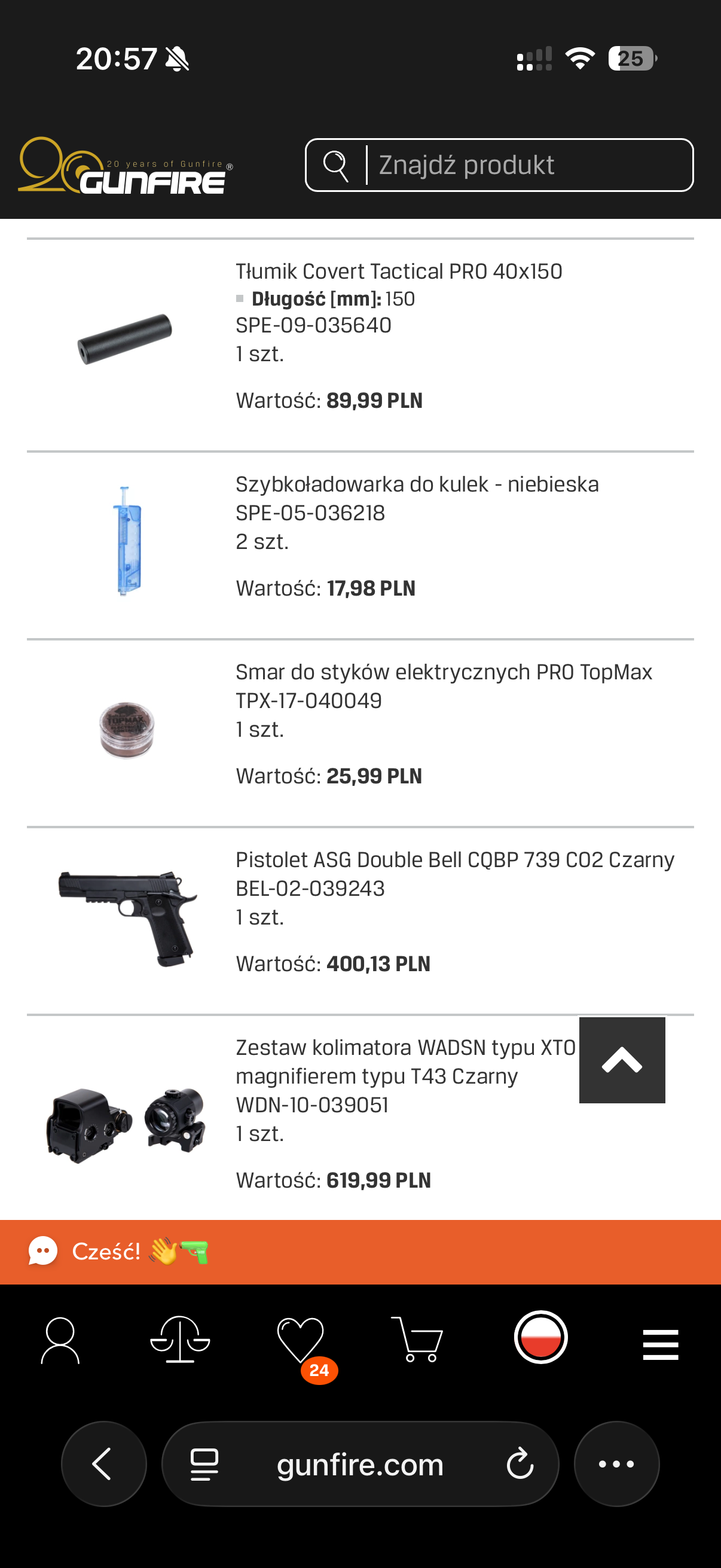Image resolution: width=721 pixels, height=1568 pixels.
Task: Open the Gunfire home logo
Action: coord(126,166)
